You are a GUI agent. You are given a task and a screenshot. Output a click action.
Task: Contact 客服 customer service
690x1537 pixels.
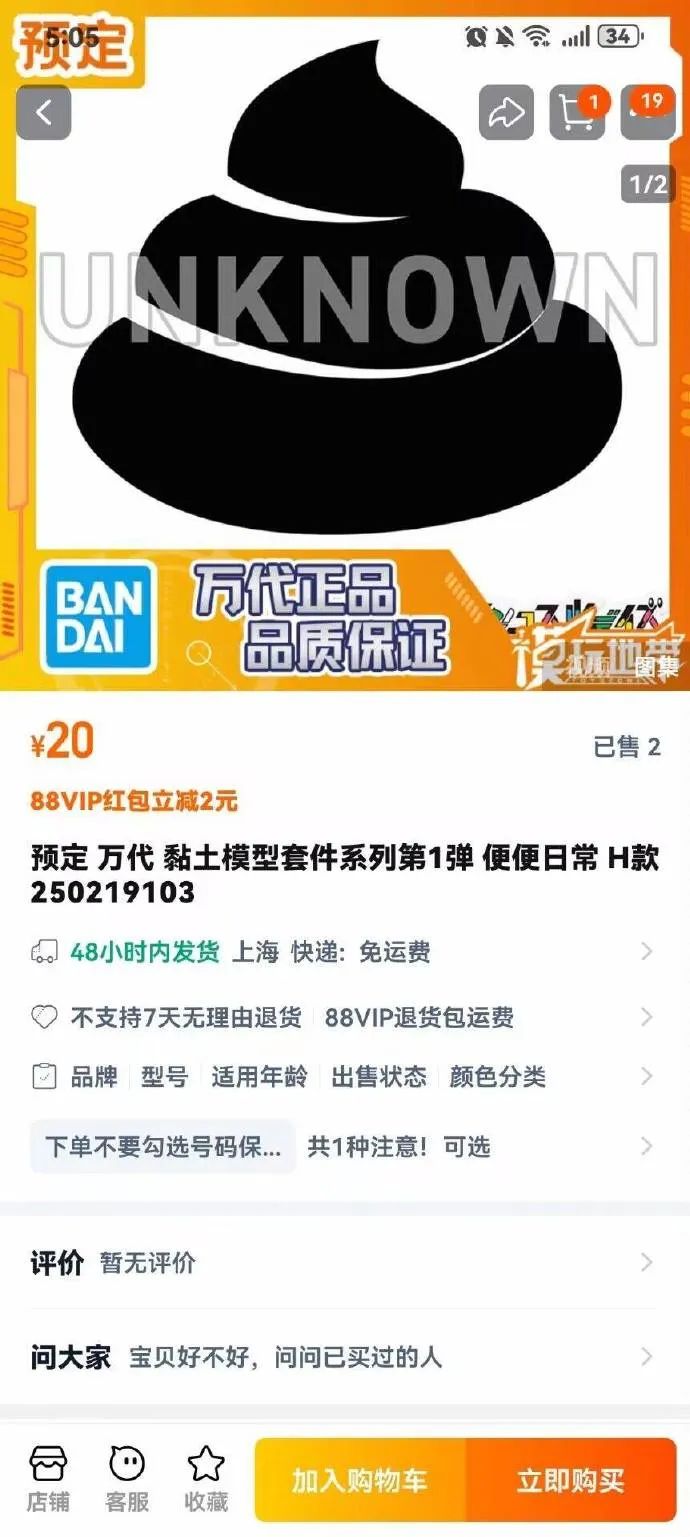click(127, 1480)
